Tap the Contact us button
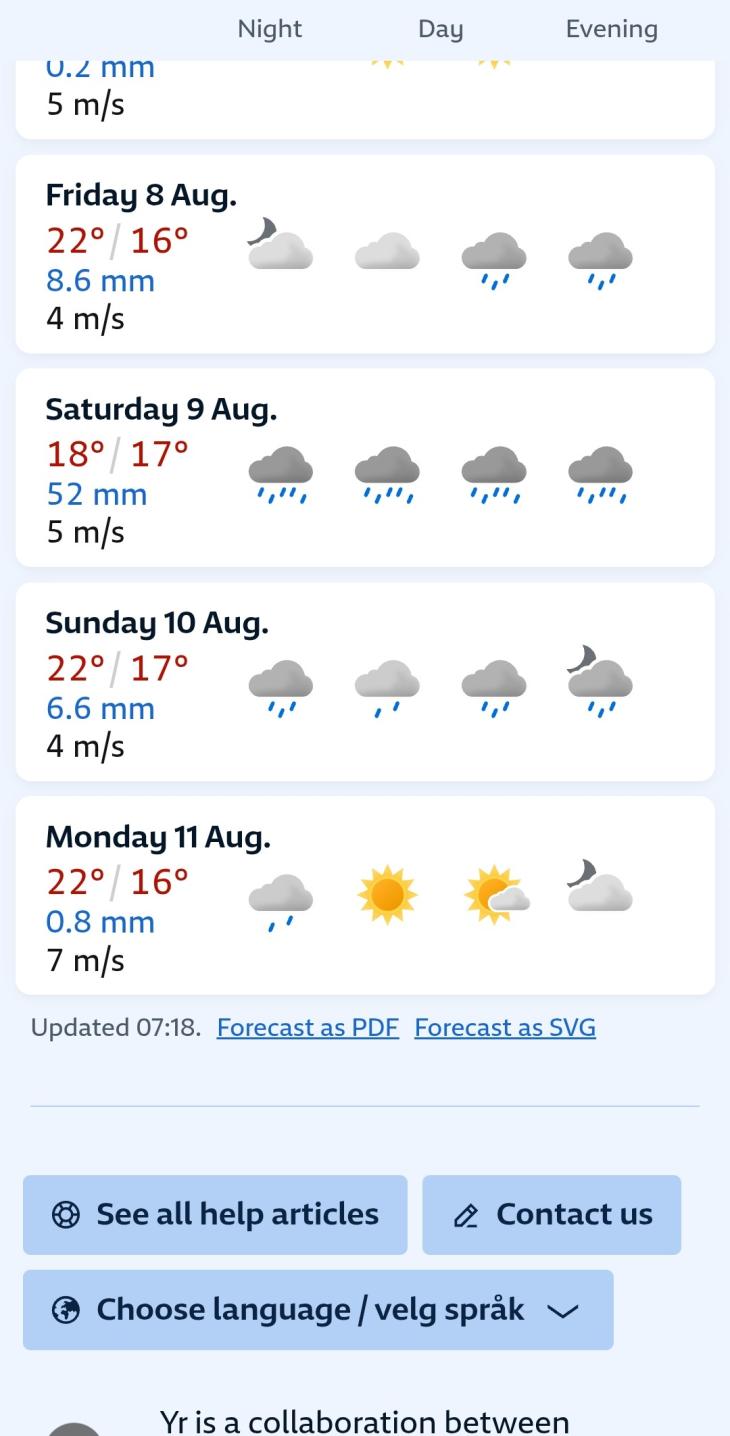Screen dimensions: 730x1436 [x=551, y=1215]
